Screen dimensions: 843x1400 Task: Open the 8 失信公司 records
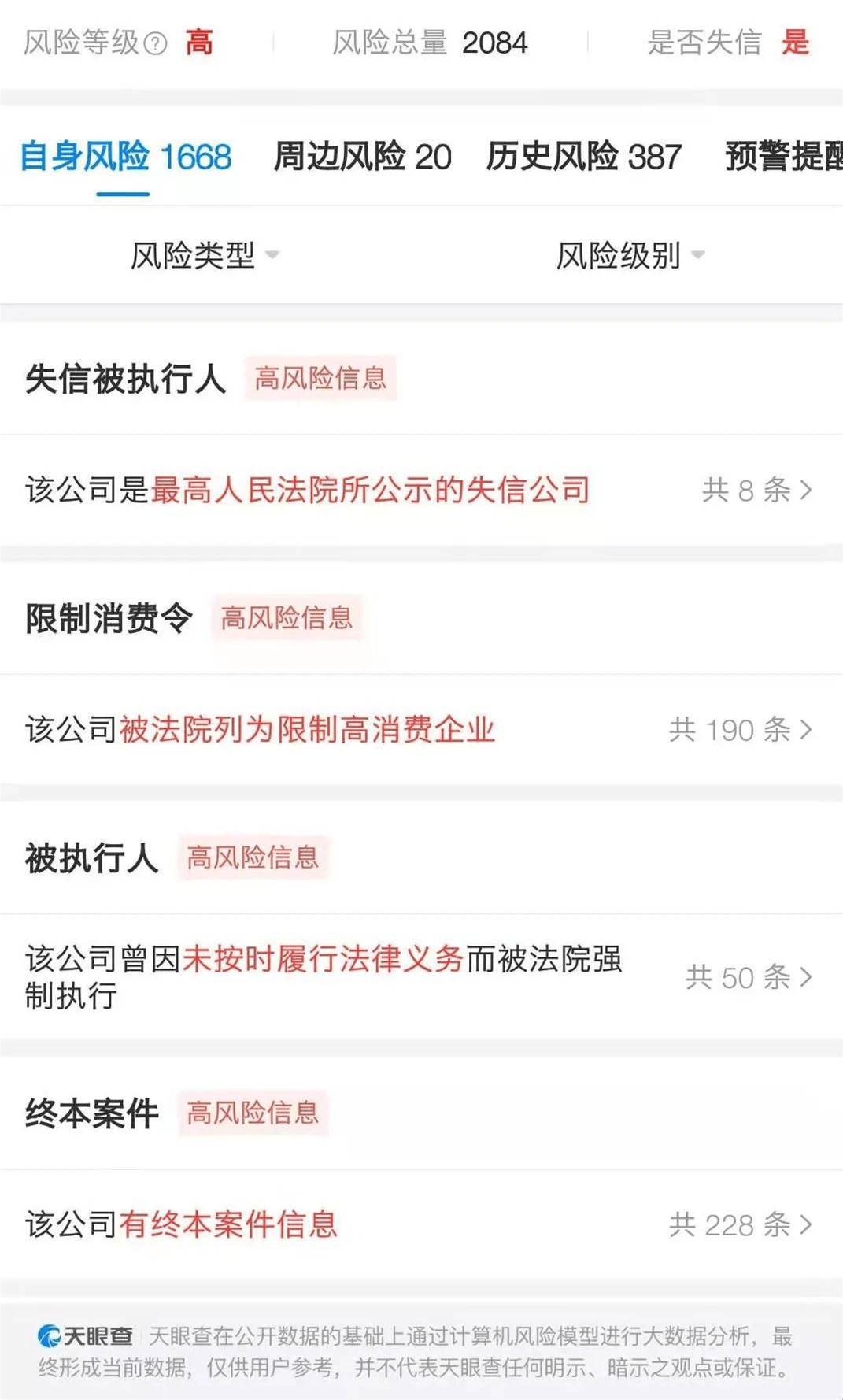click(421, 490)
